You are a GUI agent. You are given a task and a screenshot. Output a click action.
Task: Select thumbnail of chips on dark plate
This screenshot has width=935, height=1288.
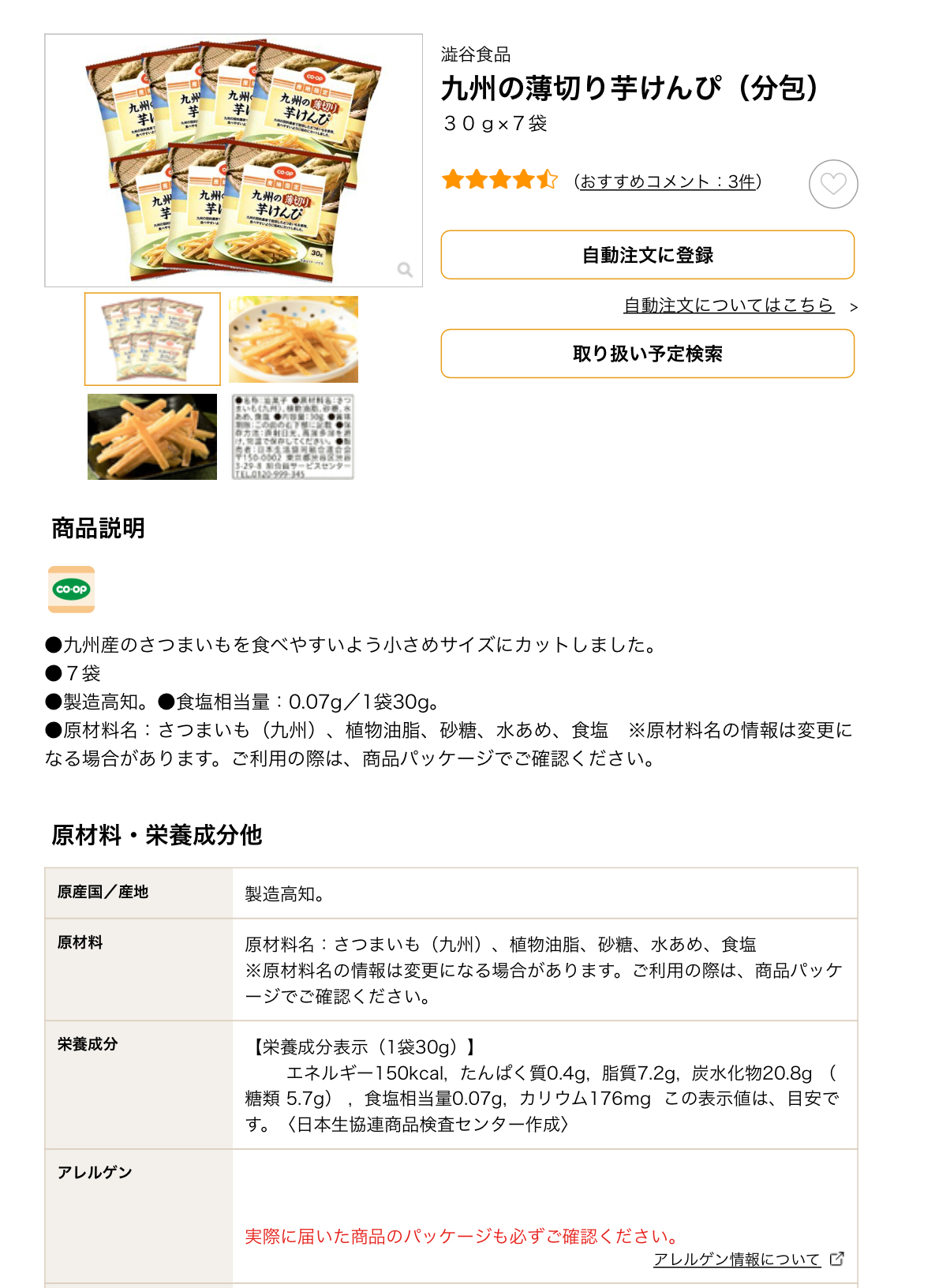[152, 436]
